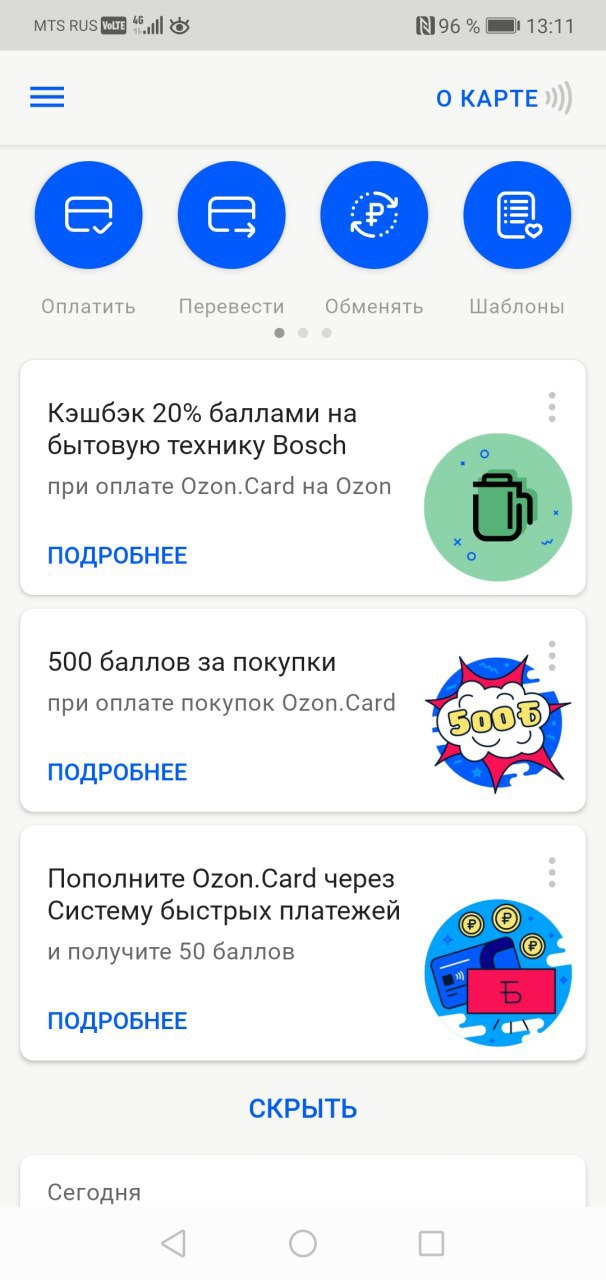Open overflow menu on Пополните Ozon.Card offer
The height and width of the screenshot is (1280, 606).
point(551,872)
